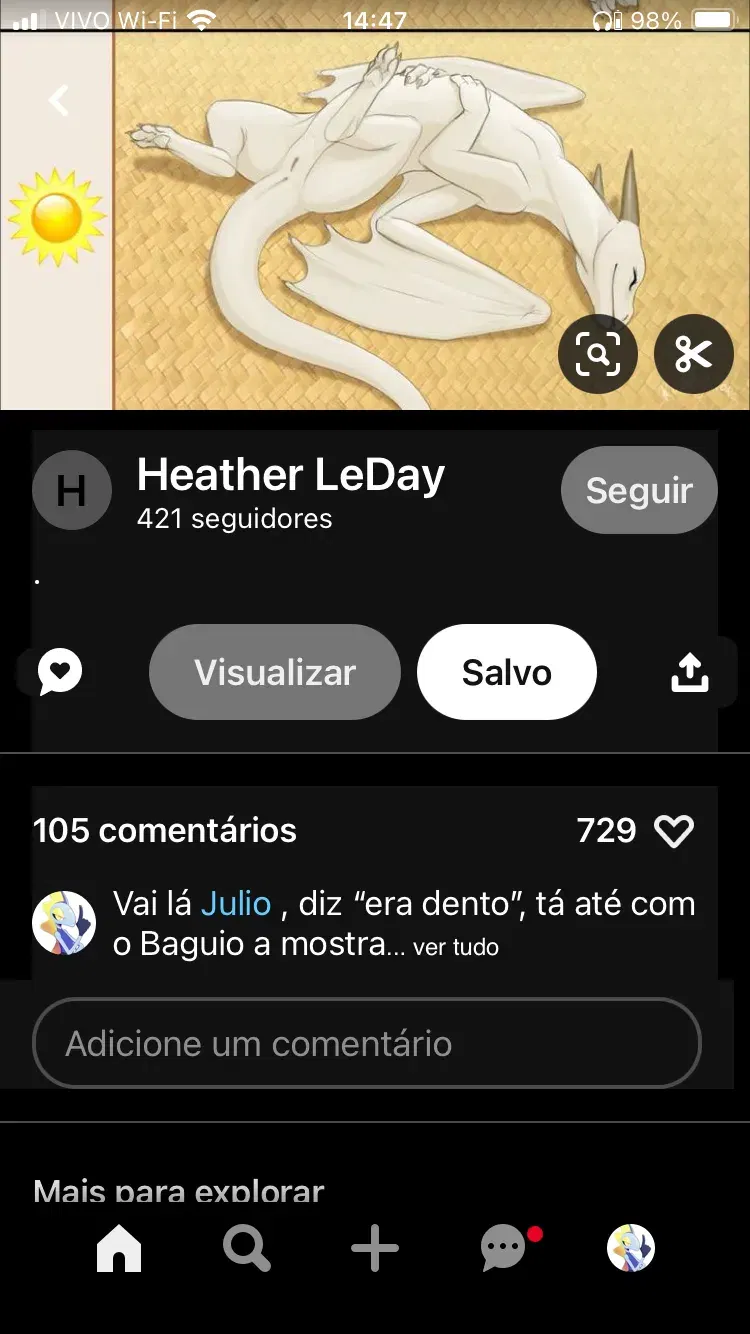Tap the heart reaction bubble icon
The width and height of the screenshot is (750, 1334).
click(60, 672)
